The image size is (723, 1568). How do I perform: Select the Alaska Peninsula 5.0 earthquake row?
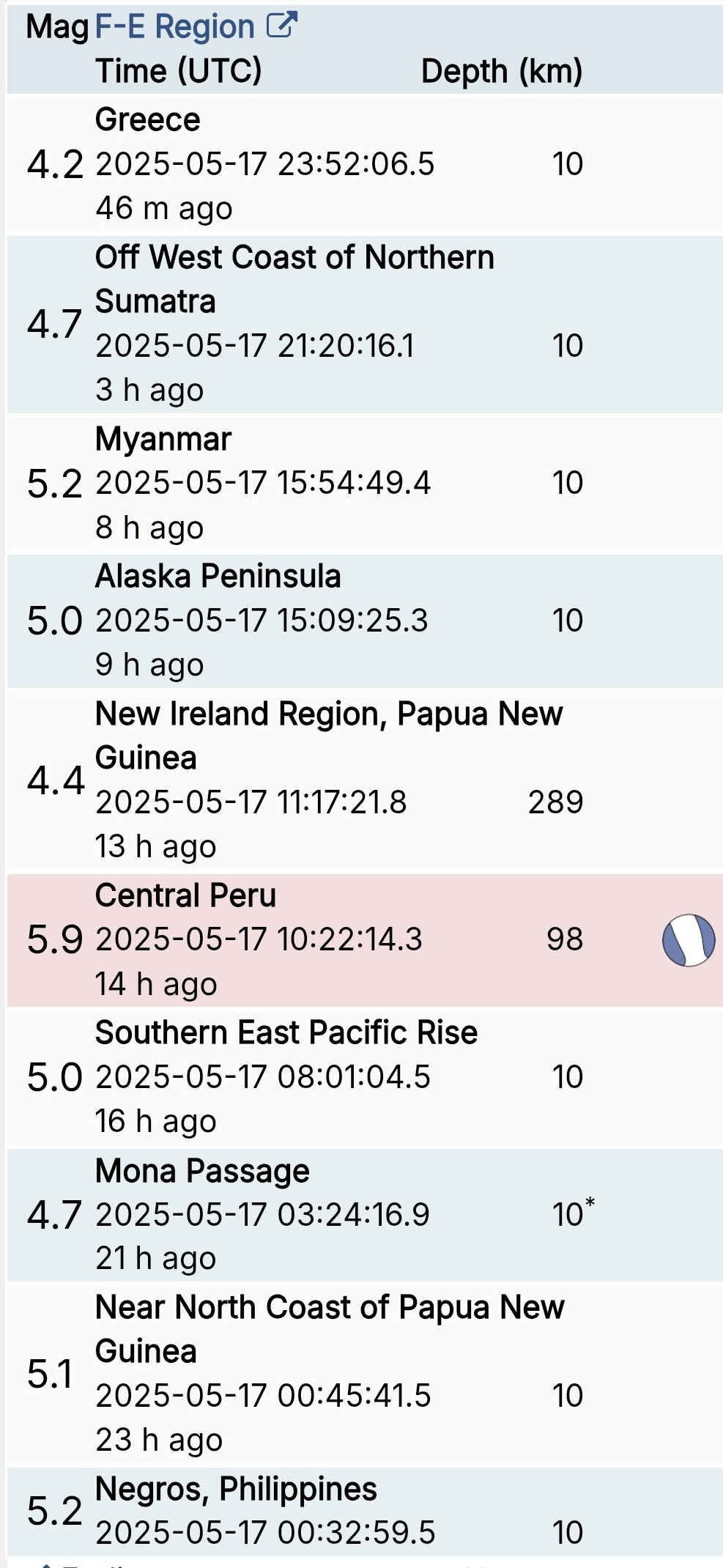(x=365, y=621)
